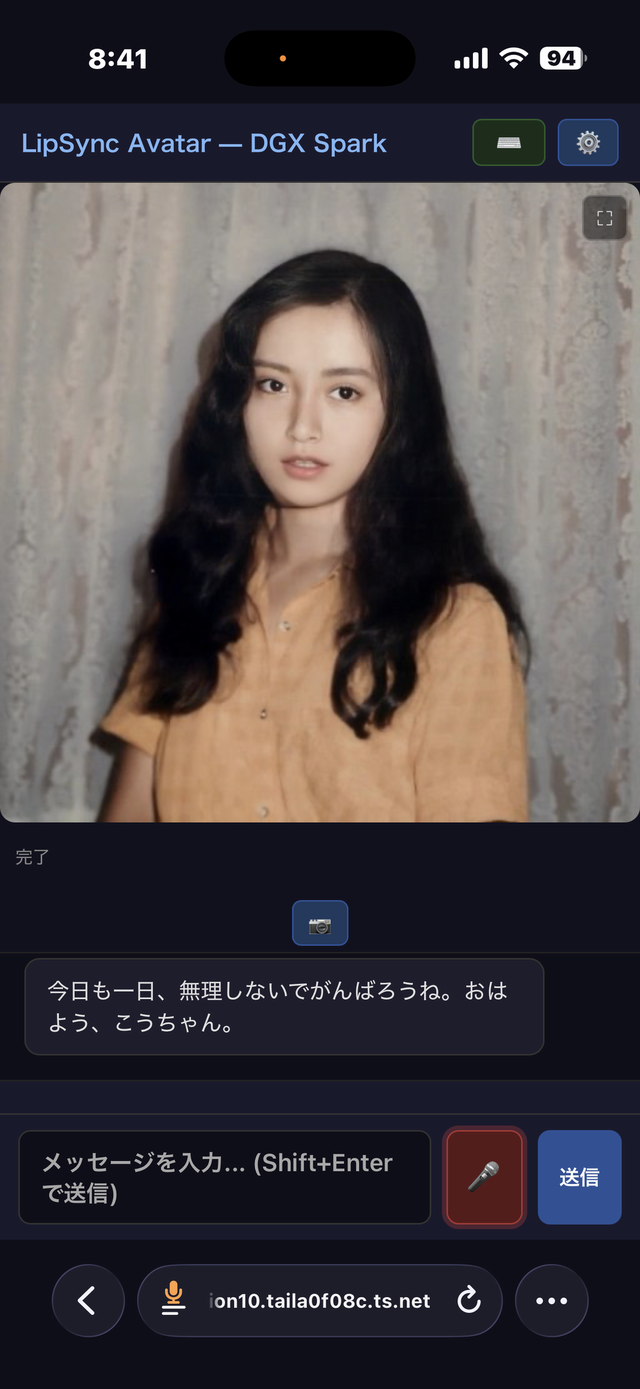Tap the camera icon button
The image size is (640, 1389).
[320, 923]
